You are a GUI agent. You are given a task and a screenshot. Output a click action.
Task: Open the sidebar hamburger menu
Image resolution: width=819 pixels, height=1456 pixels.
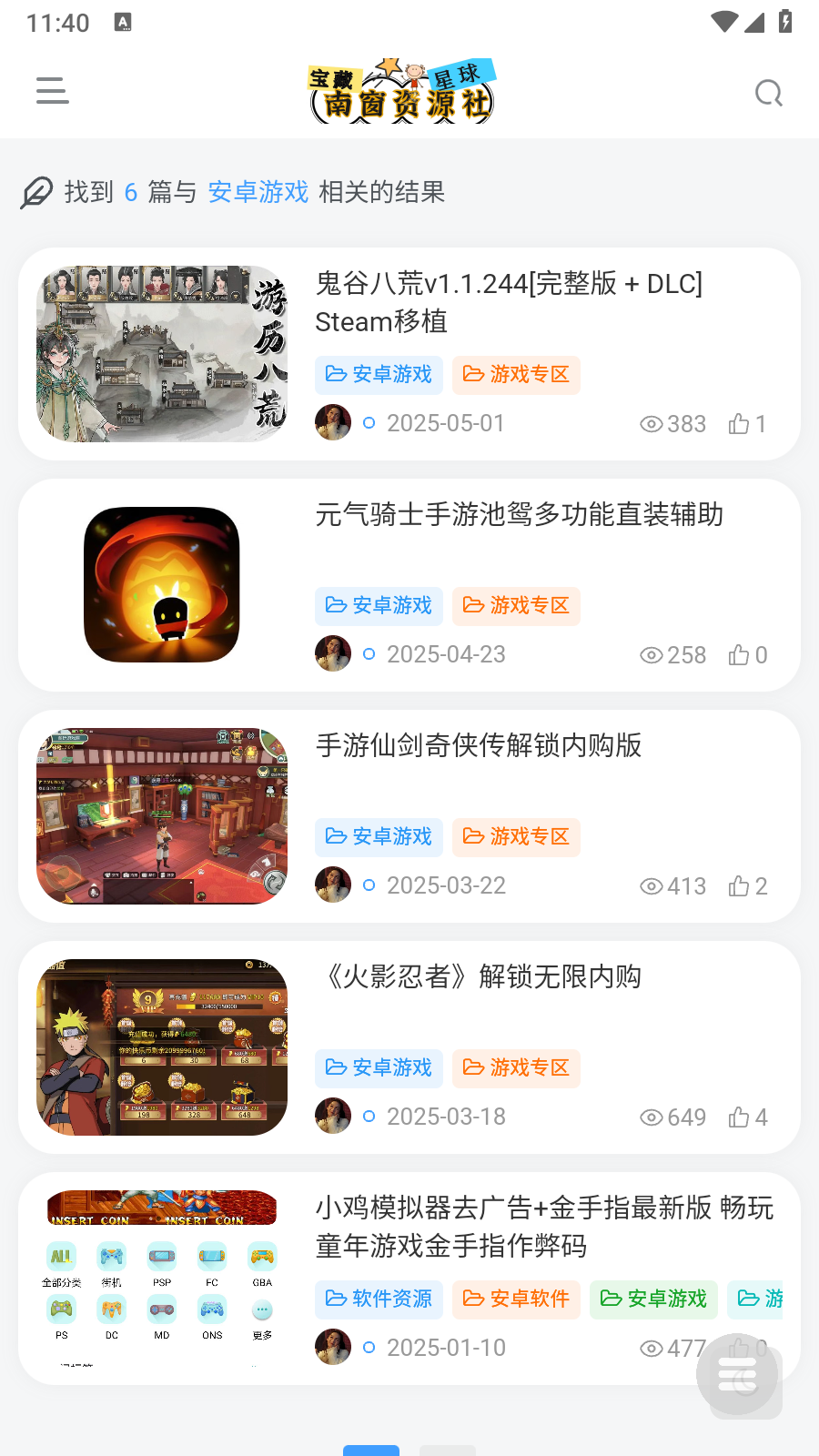(x=52, y=90)
